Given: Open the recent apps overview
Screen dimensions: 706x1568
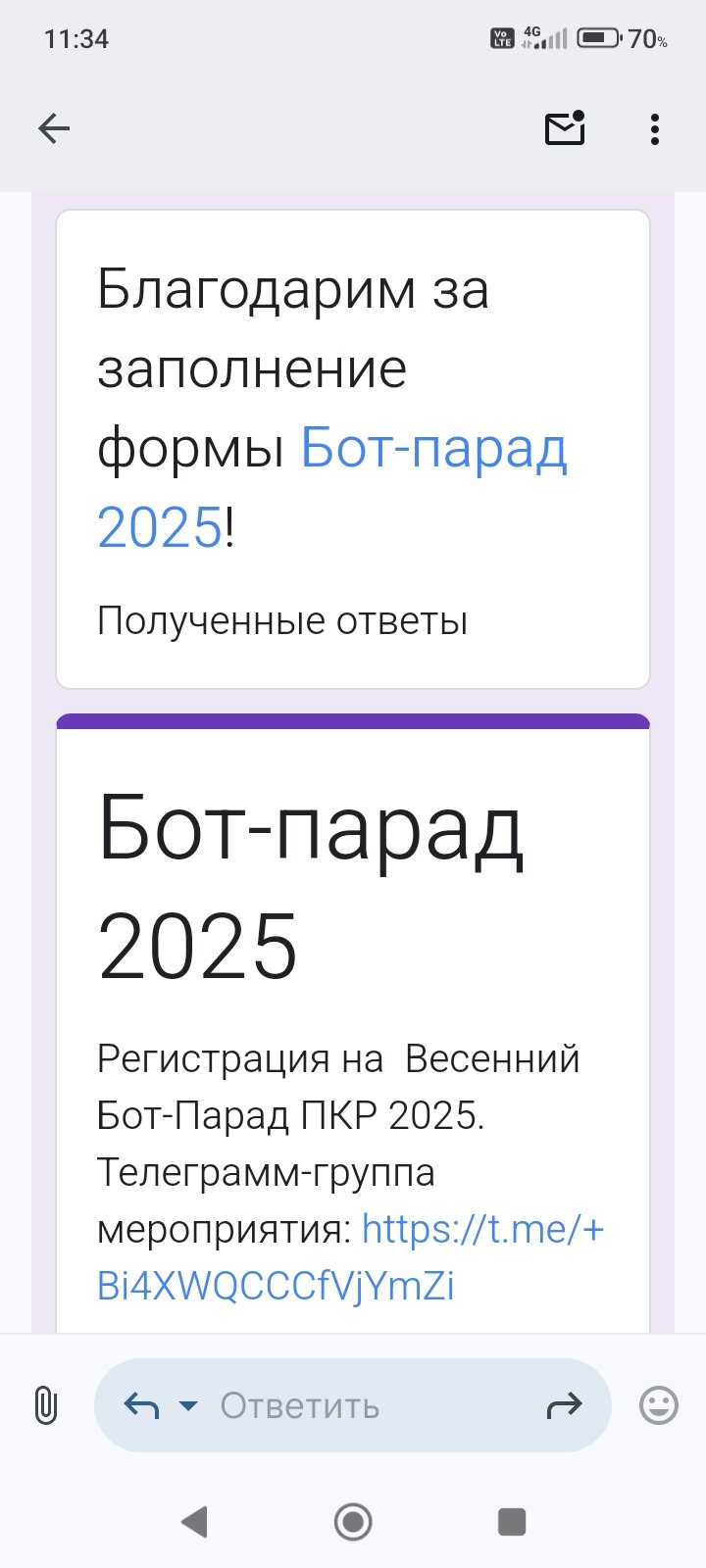Looking at the screenshot, I should pos(512,1521).
